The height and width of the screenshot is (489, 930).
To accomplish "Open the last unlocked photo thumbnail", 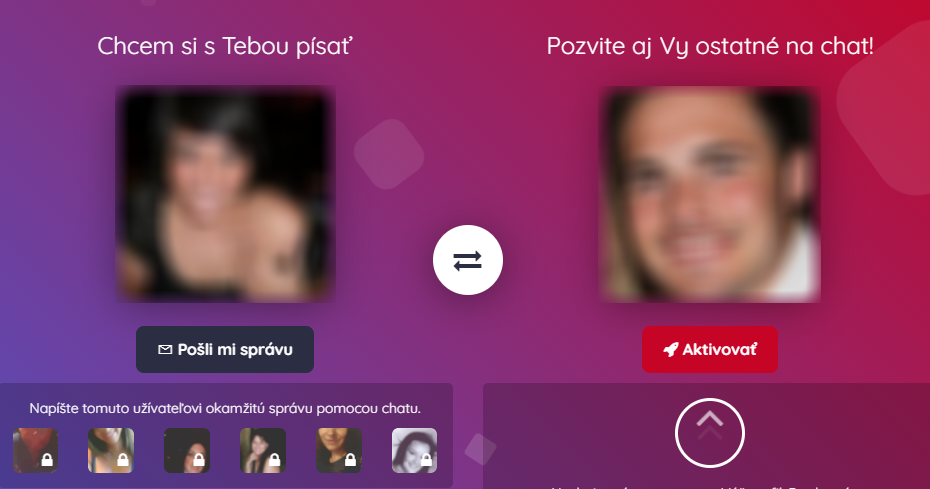I will coord(414,450).
